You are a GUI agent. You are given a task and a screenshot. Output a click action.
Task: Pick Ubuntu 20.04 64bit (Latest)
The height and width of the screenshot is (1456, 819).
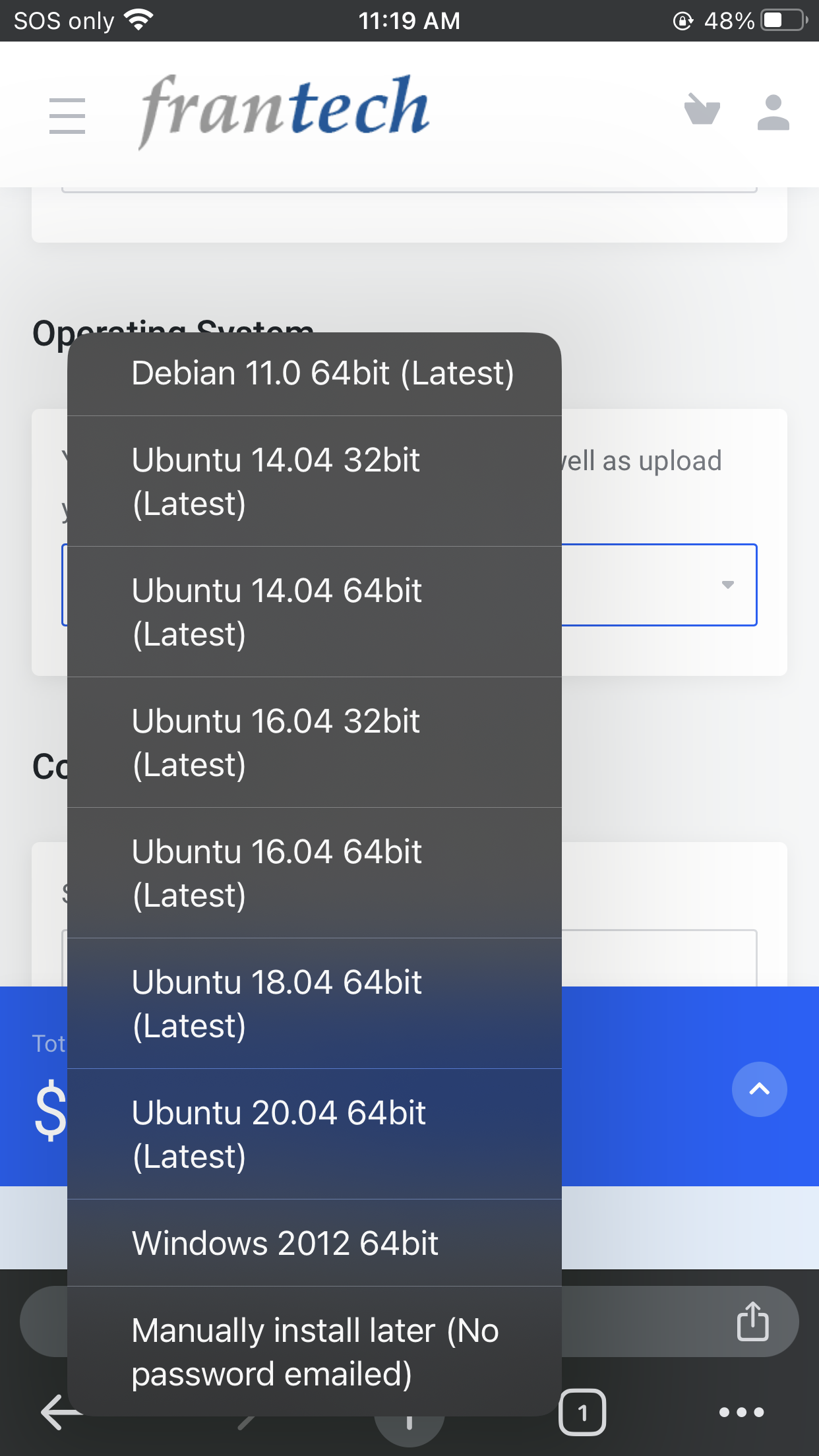315,1134
